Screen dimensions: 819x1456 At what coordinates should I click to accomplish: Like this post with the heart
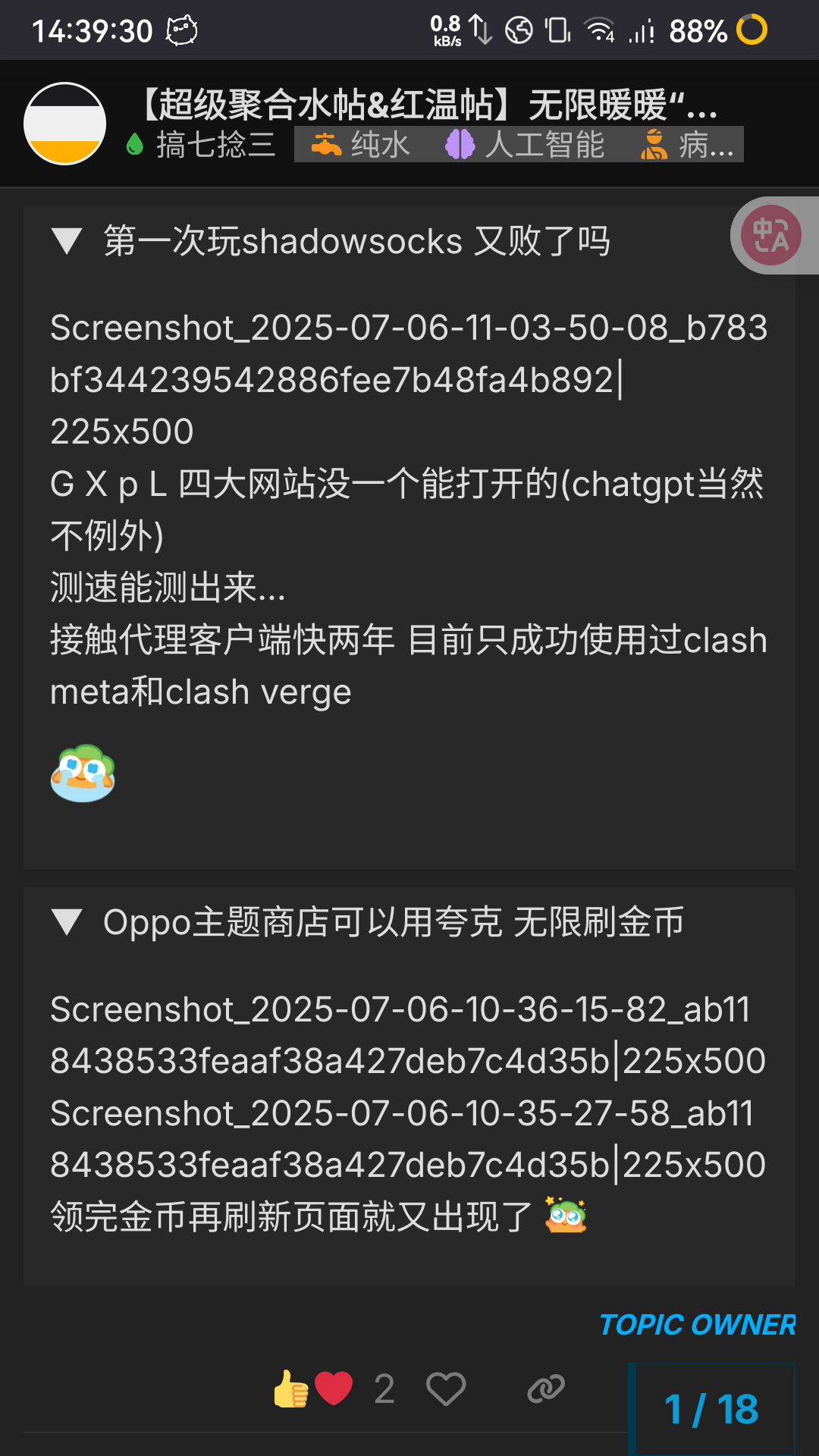[446, 1389]
